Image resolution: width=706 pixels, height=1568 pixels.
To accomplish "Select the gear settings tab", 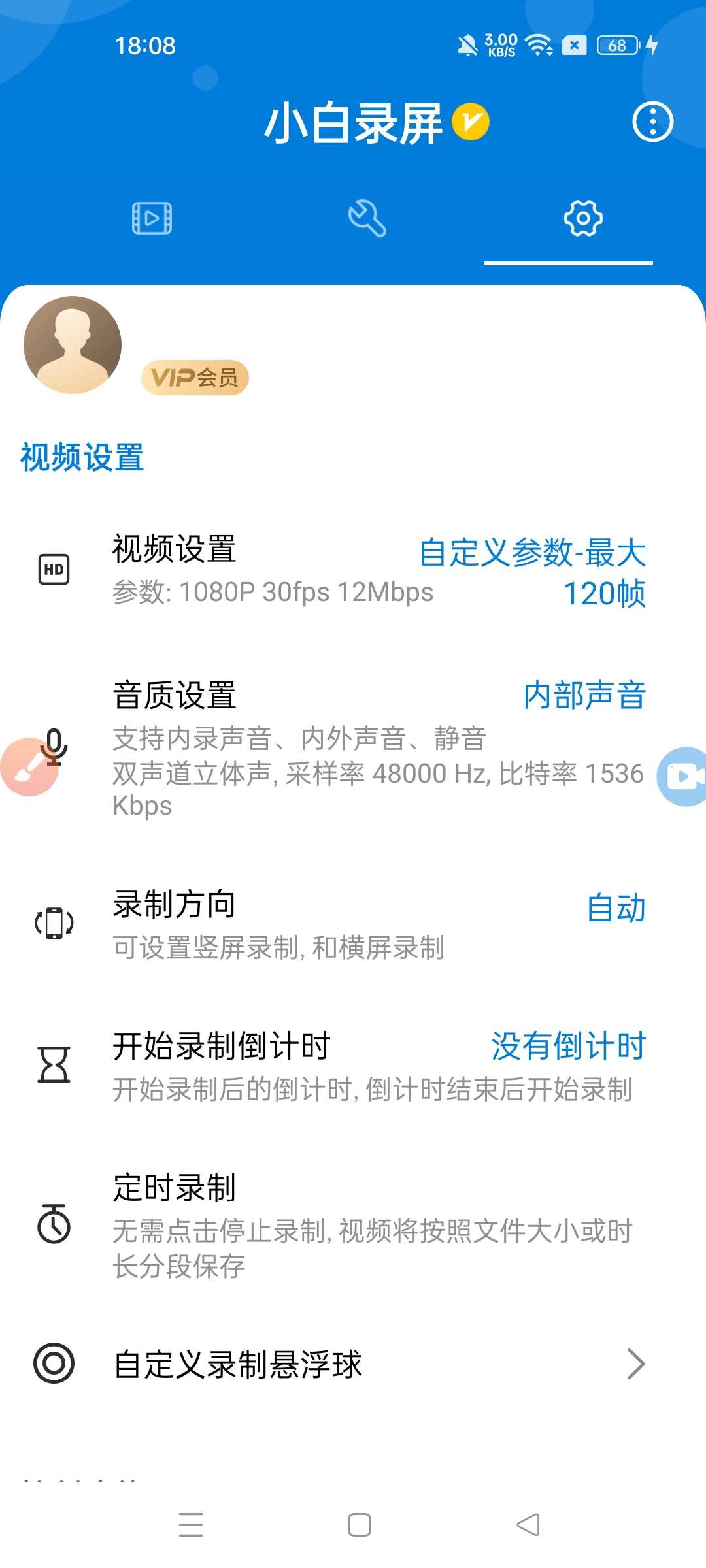I will tap(582, 218).
